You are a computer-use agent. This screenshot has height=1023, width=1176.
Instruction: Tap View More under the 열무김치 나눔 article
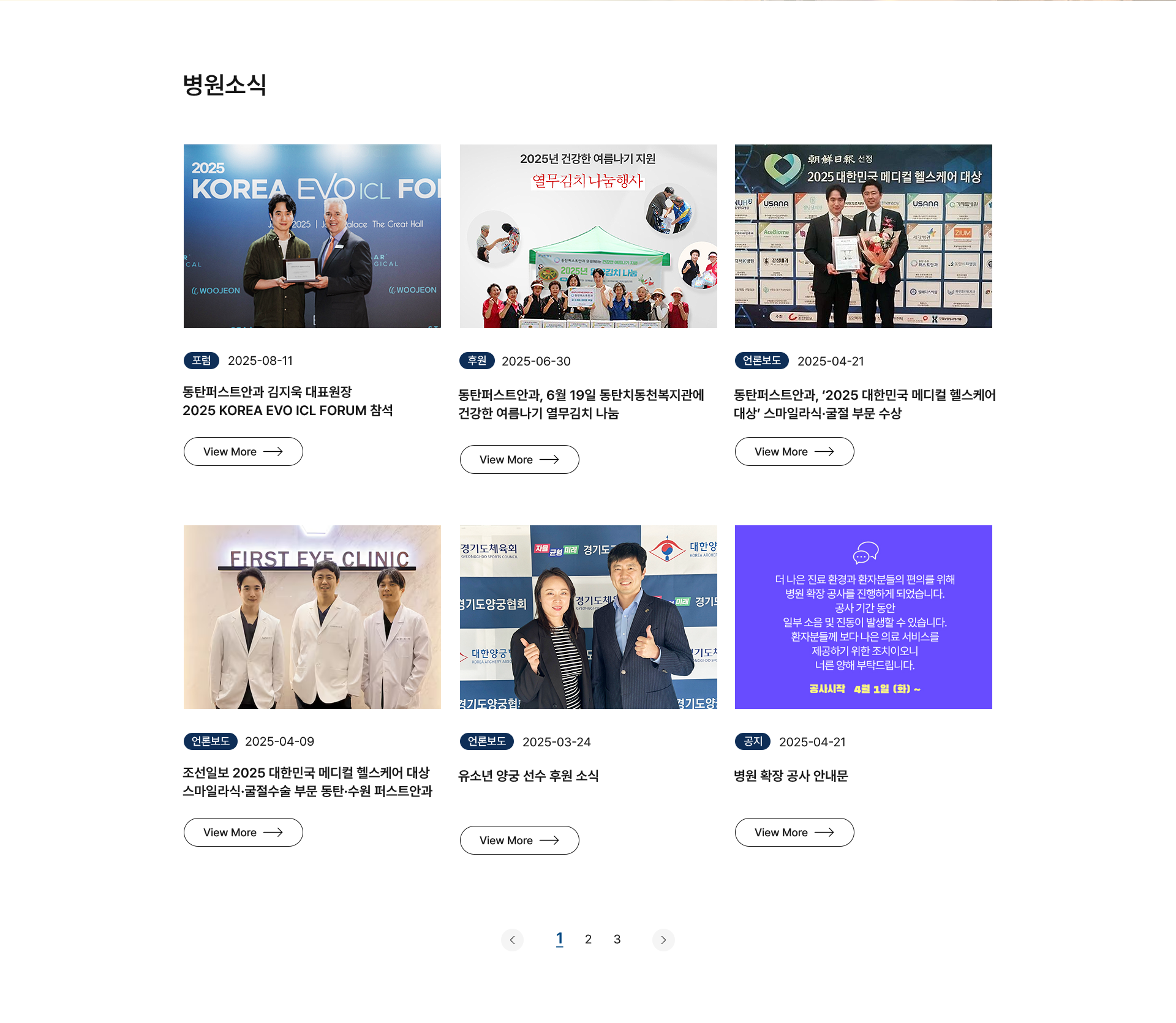point(519,460)
